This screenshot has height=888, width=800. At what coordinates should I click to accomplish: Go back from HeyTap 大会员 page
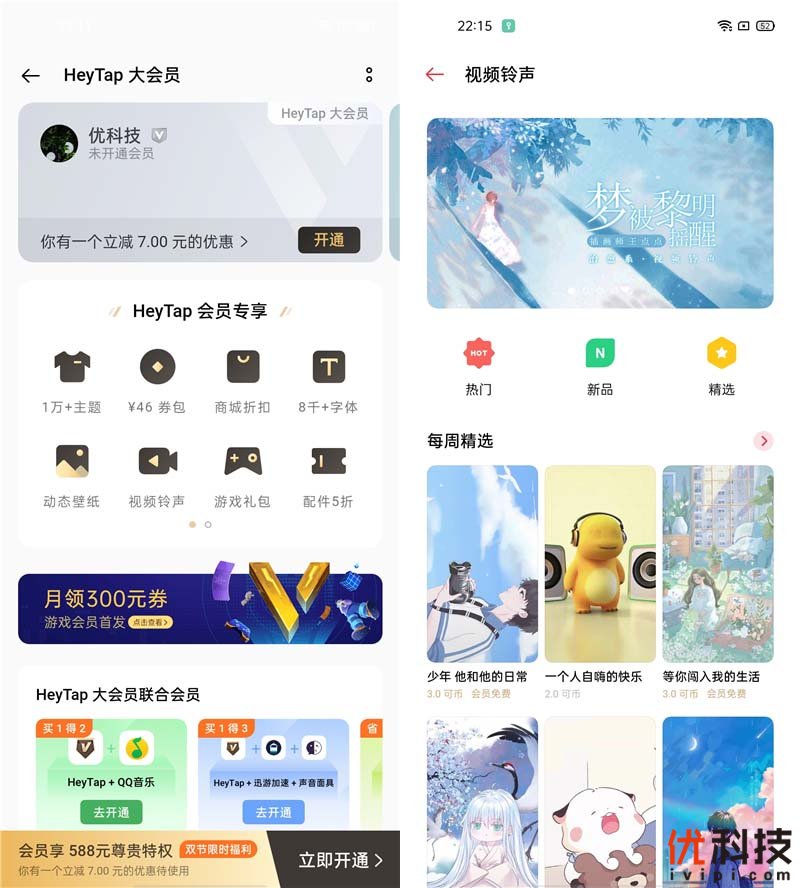31,76
